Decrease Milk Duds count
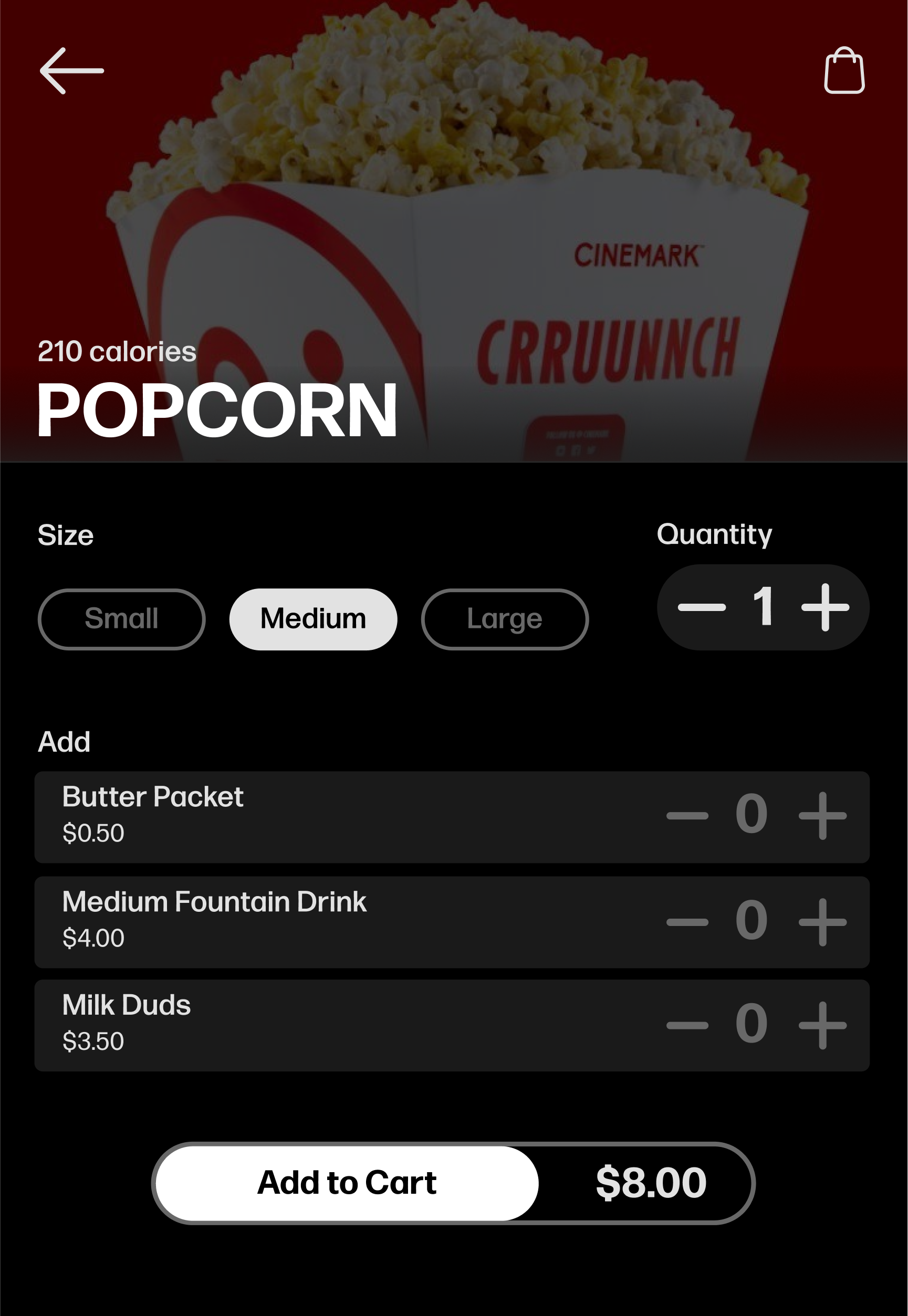908x1316 pixels. click(687, 1025)
